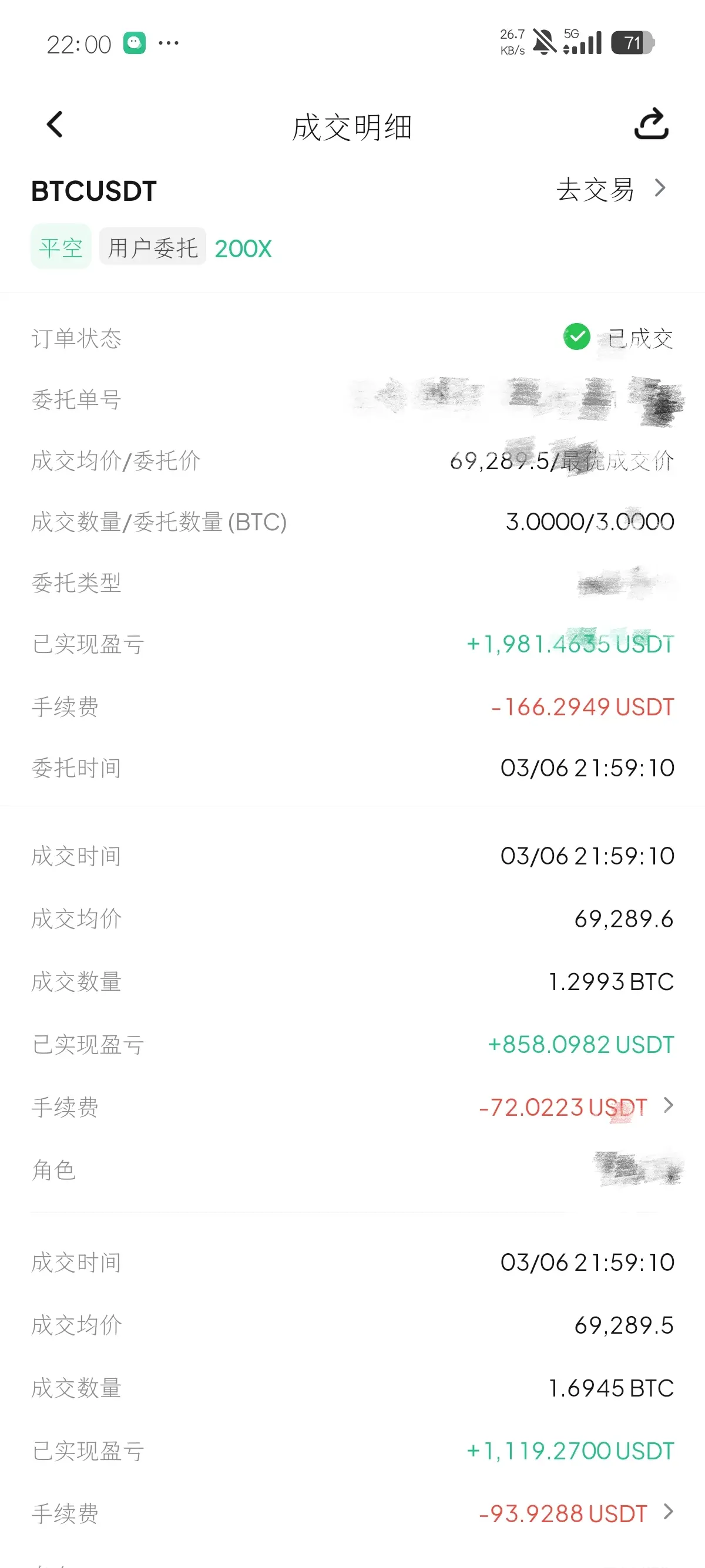Expand the -72.0223 USDT fee details
This screenshot has height=1568, width=705.
coord(668,1105)
